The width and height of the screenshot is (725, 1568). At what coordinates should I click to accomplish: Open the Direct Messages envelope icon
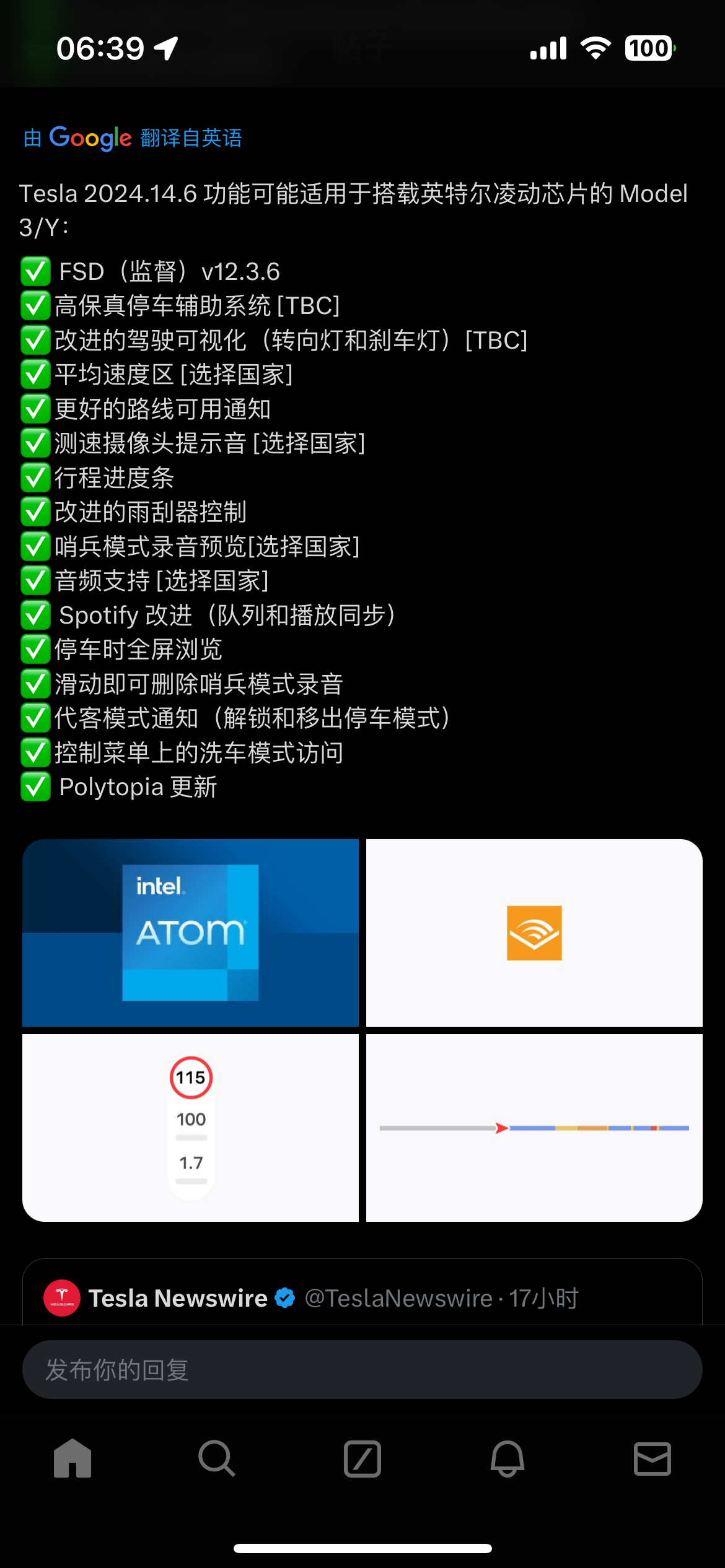(x=651, y=1460)
